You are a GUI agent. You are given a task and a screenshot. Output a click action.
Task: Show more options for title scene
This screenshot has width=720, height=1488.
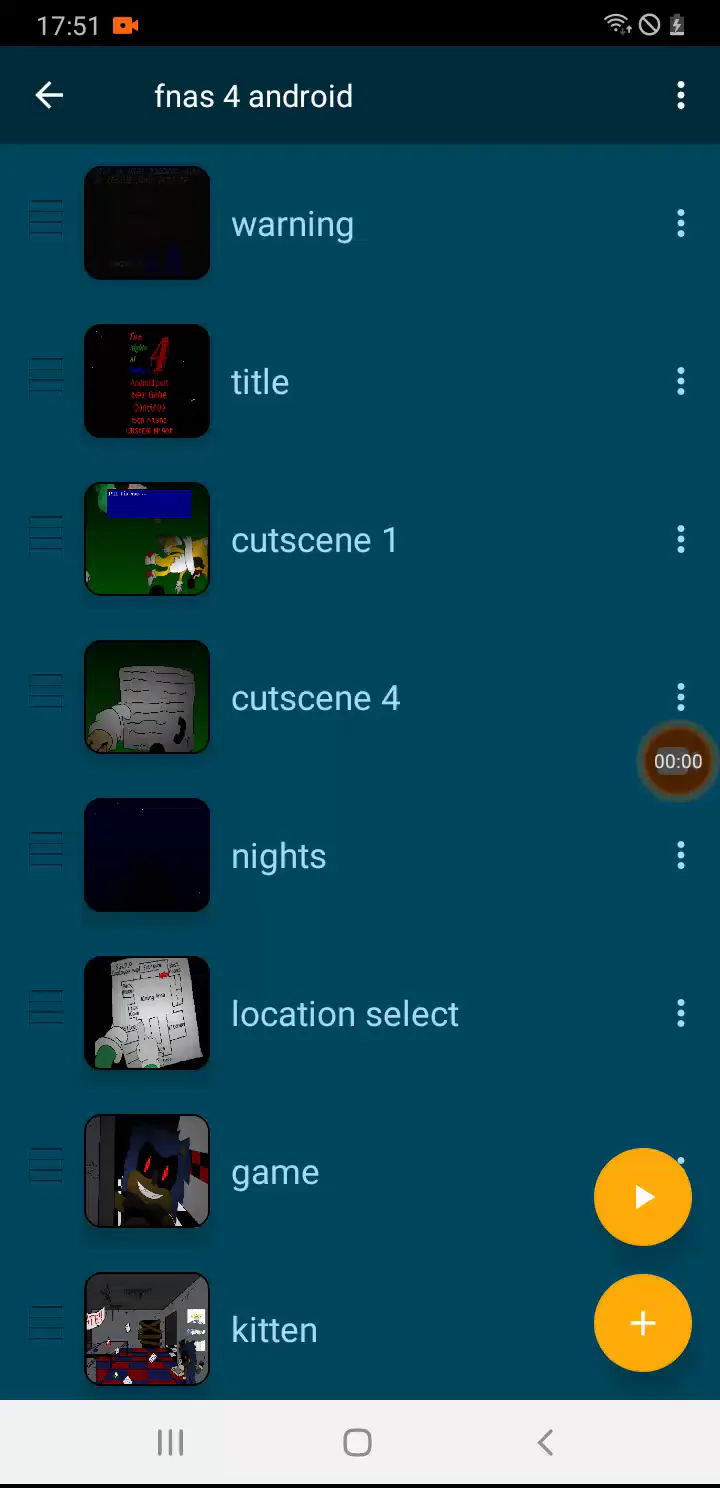[681, 381]
